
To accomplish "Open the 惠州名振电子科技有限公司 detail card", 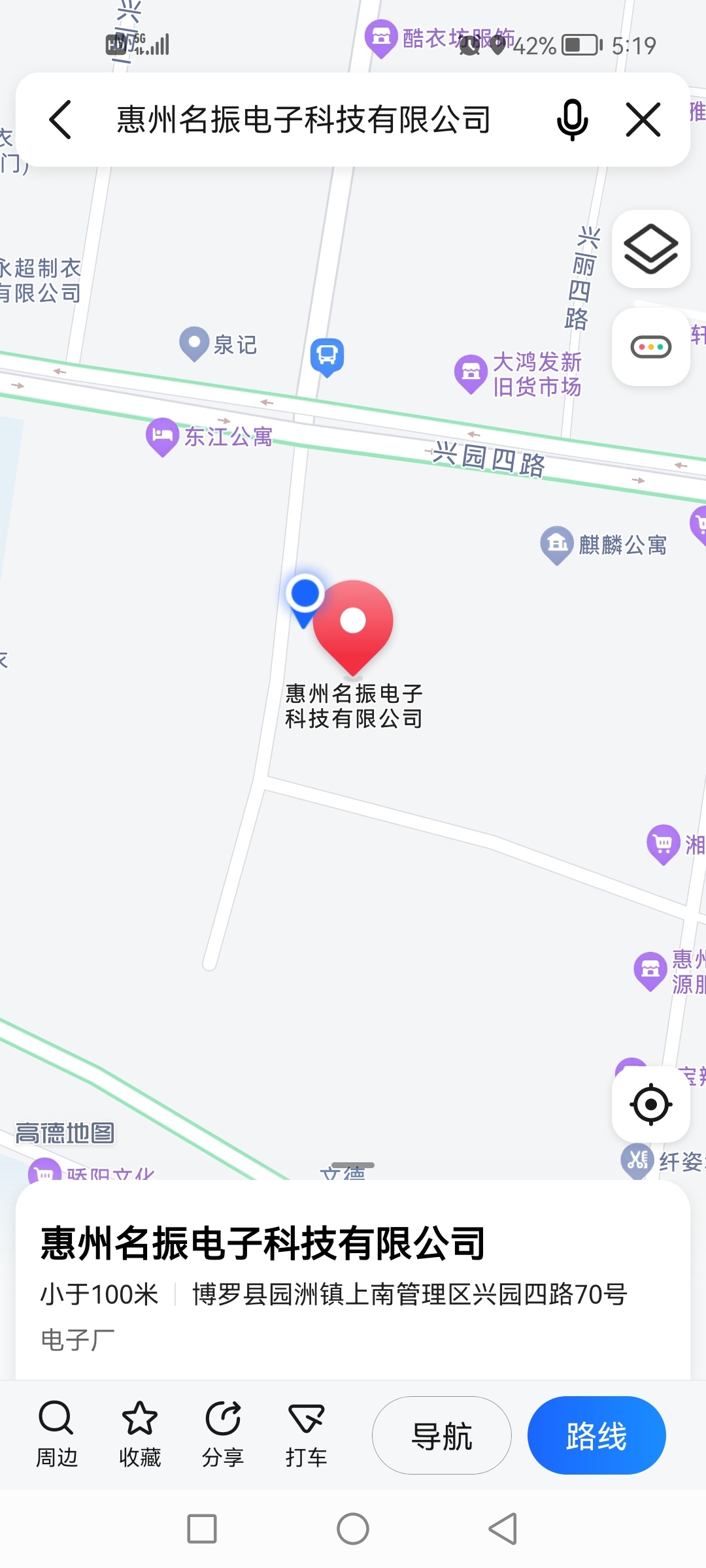I will click(x=263, y=1243).
